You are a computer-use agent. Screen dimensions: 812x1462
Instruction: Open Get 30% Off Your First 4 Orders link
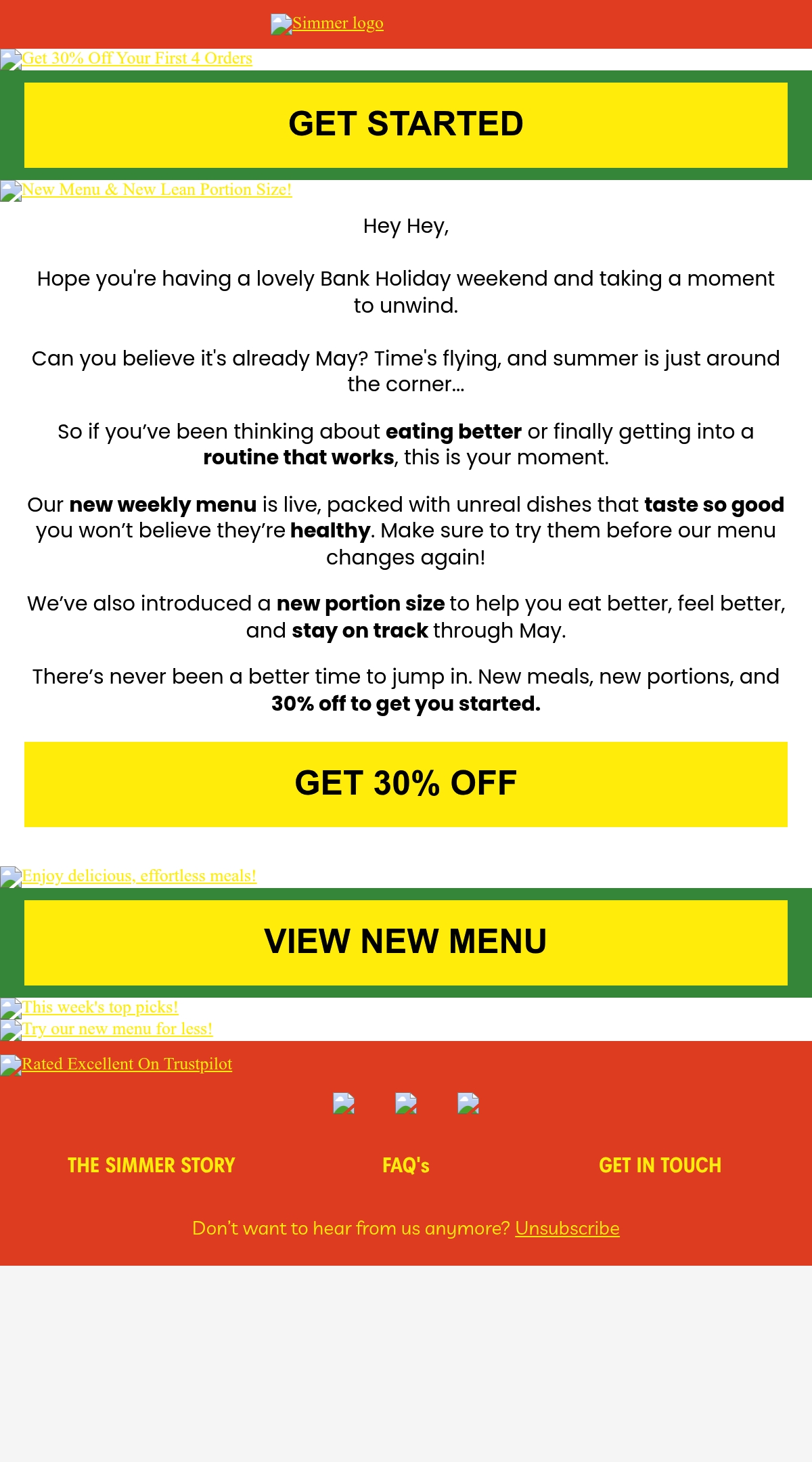point(127,59)
